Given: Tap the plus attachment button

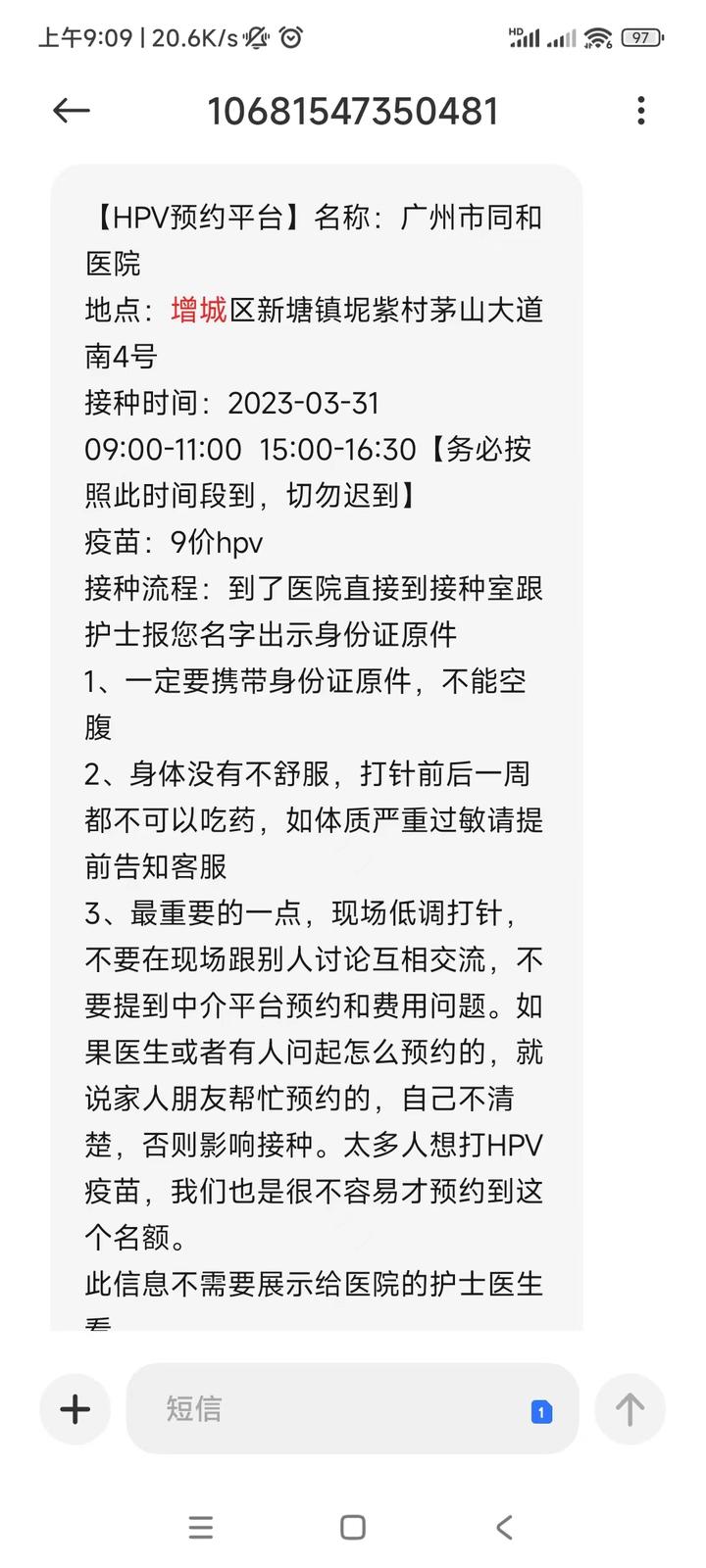Looking at the screenshot, I should pos(76,1409).
